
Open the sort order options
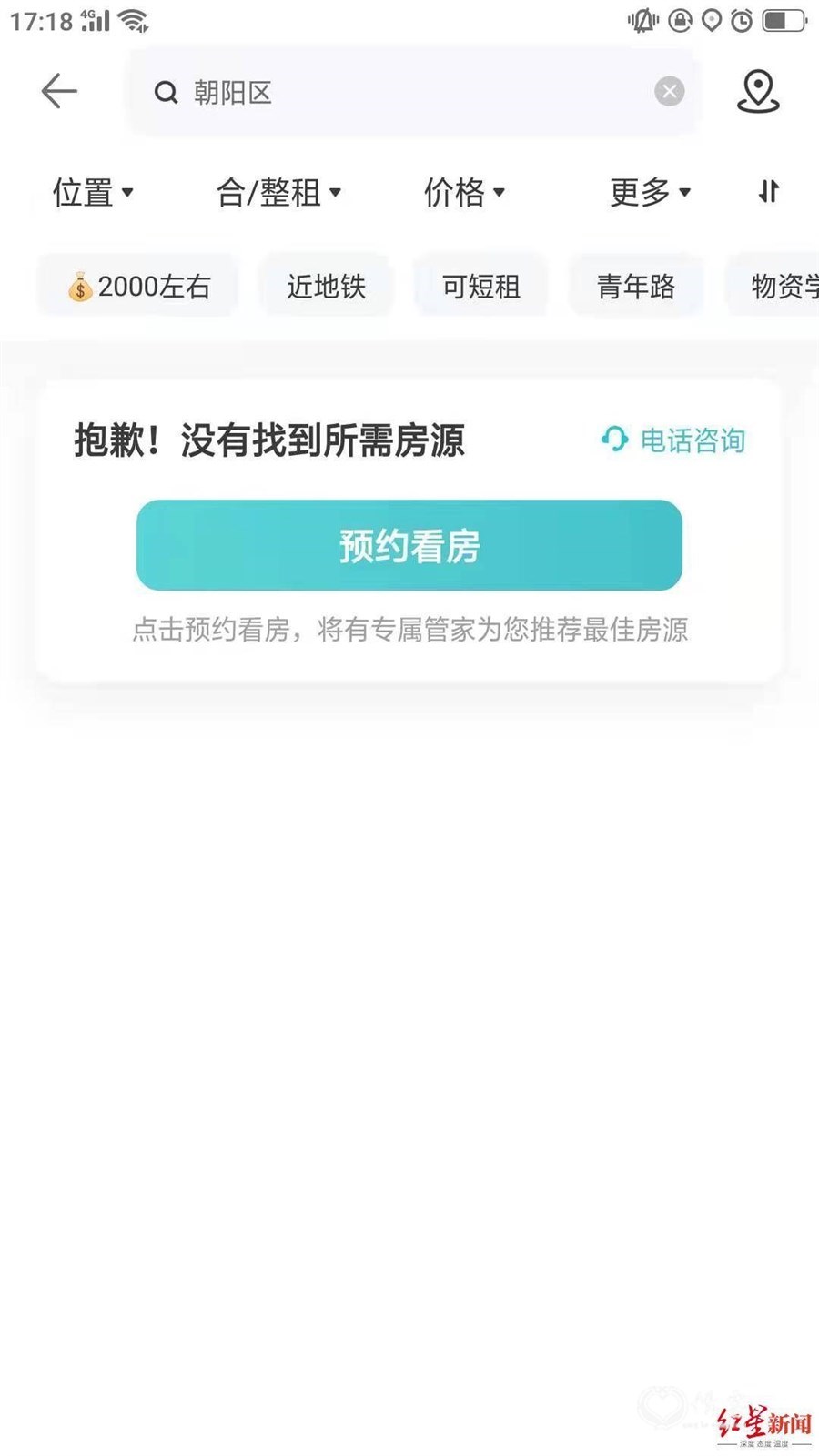(x=769, y=191)
